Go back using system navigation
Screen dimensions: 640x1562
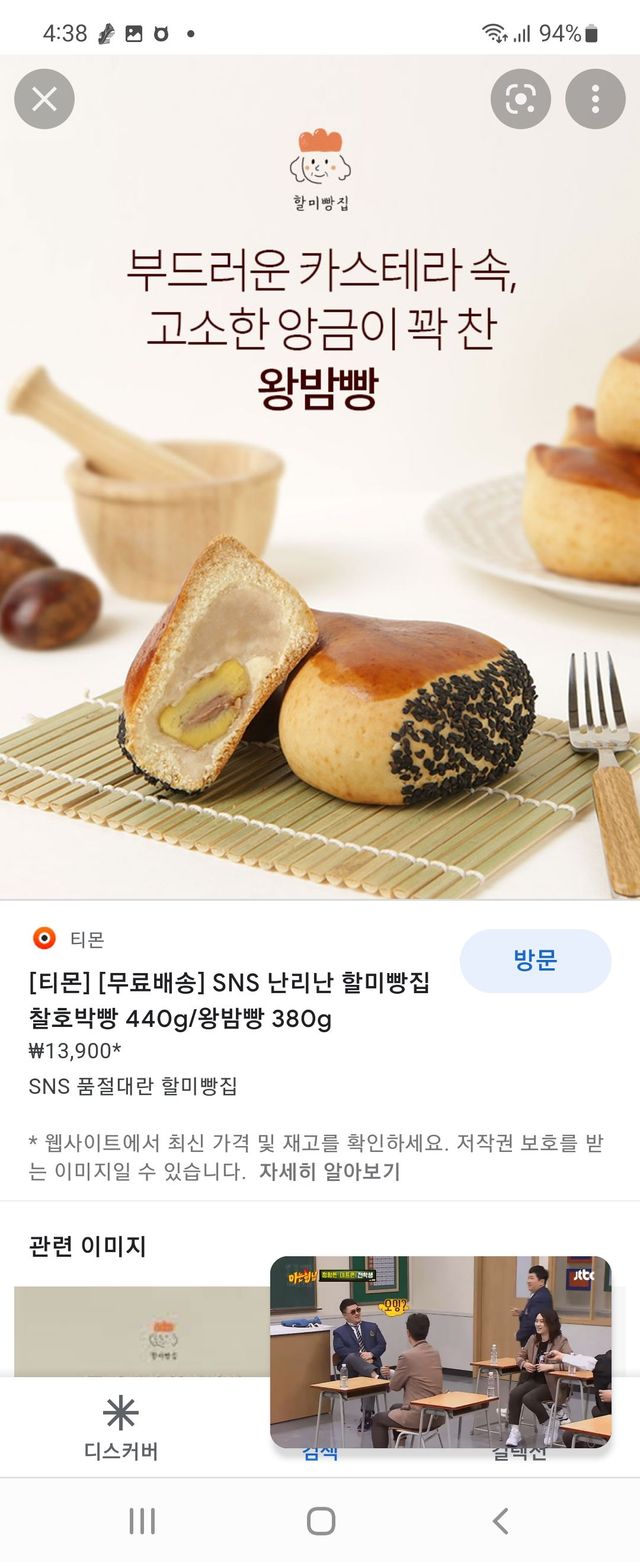click(x=500, y=1521)
